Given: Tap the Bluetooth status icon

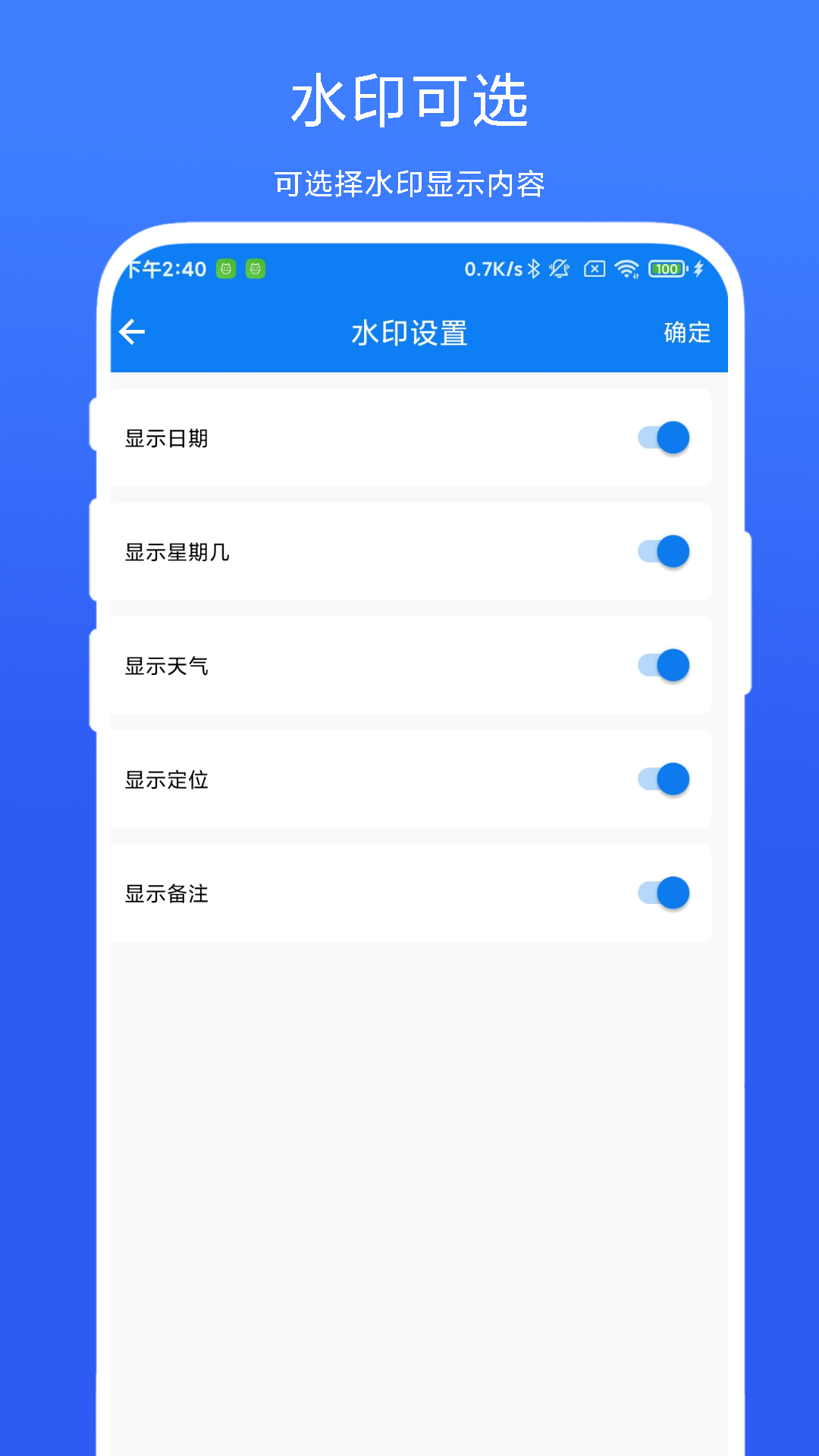Looking at the screenshot, I should point(534,269).
